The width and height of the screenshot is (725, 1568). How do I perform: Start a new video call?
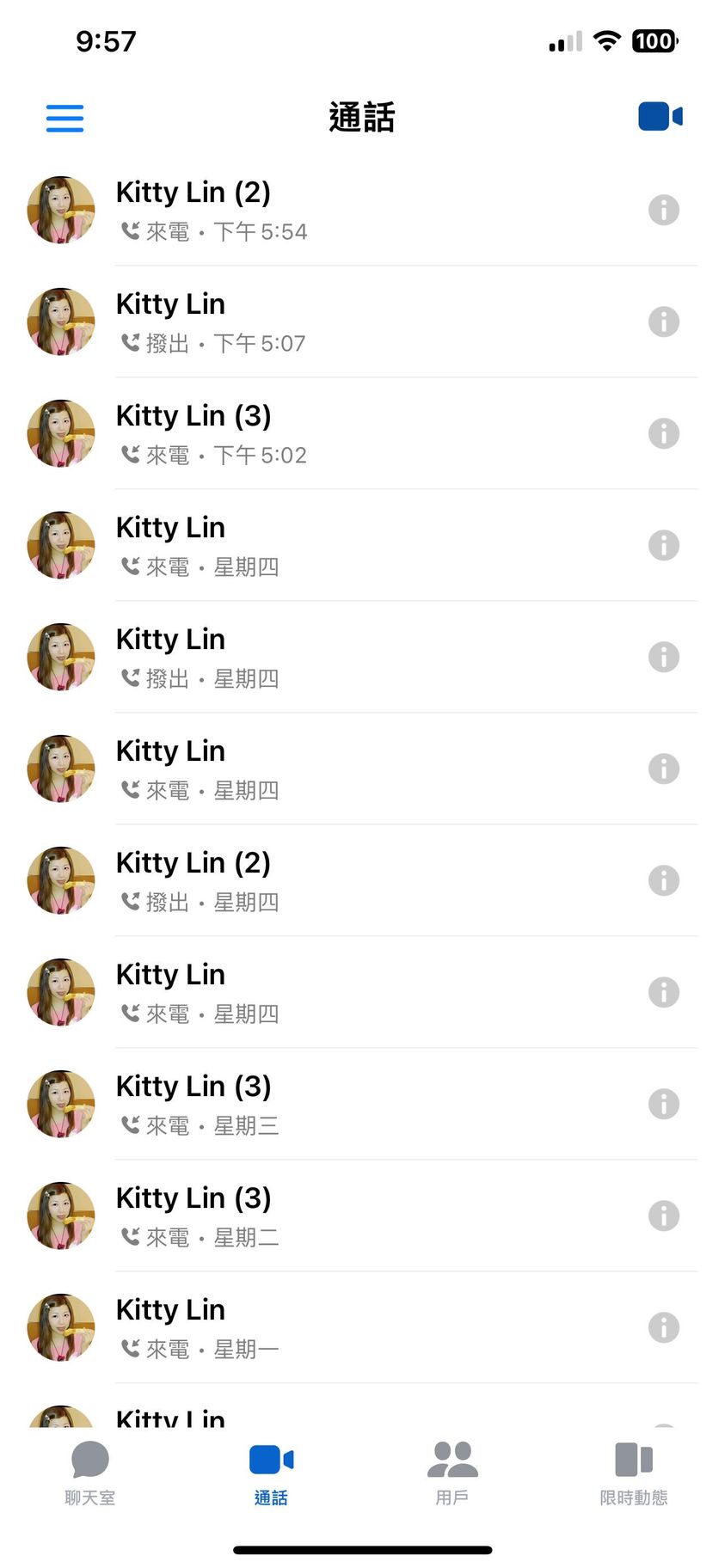[x=660, y=117]
